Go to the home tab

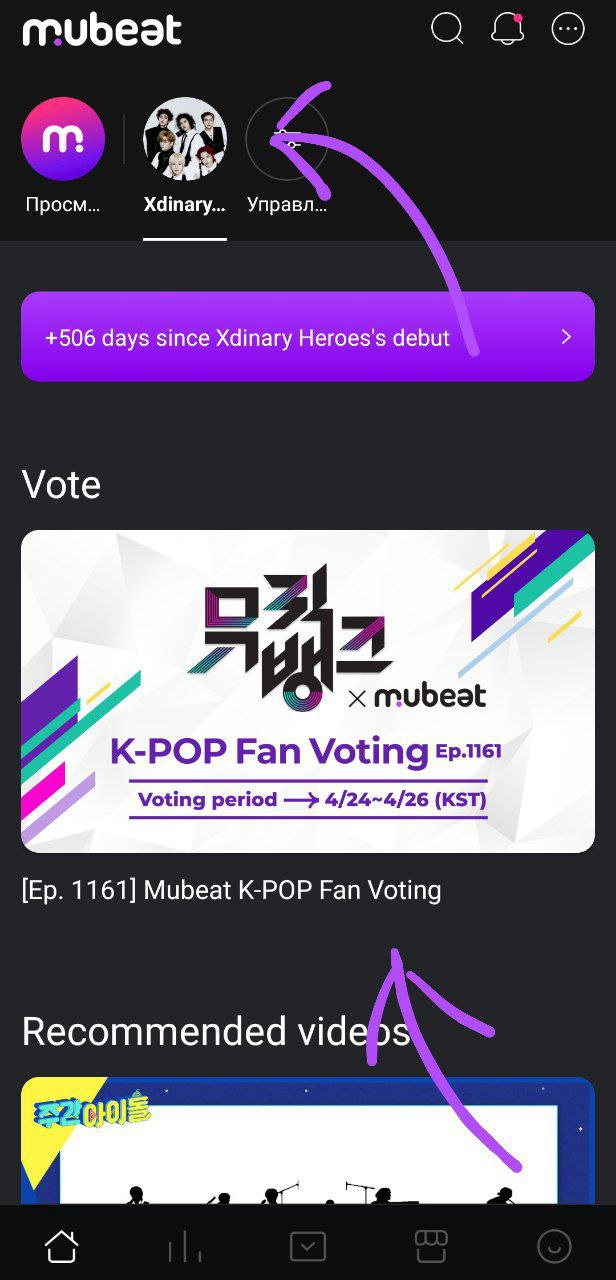(x=61, y=1246)
